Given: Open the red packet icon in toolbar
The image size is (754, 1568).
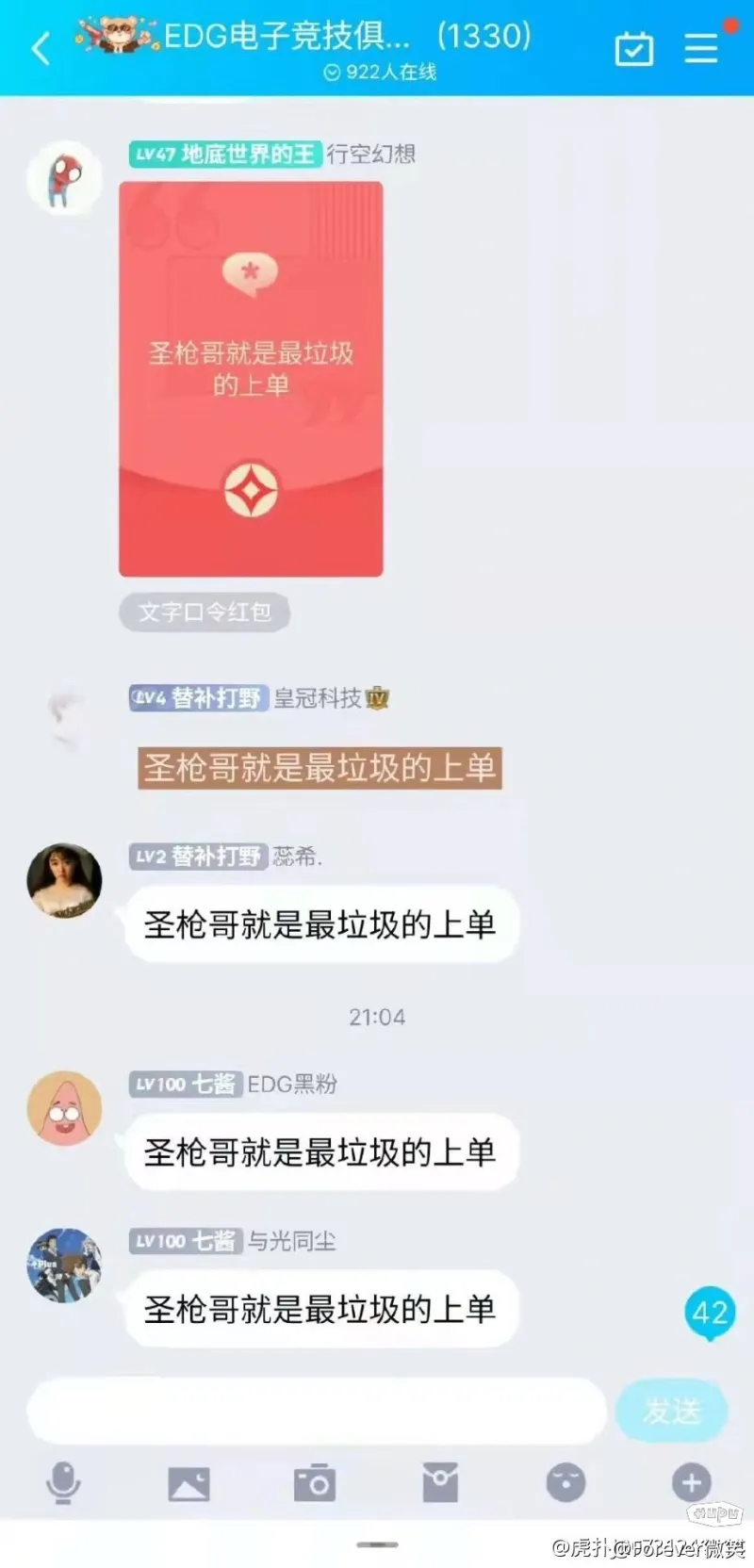Looking at the screenshot, I should [x=441, y=1482].
